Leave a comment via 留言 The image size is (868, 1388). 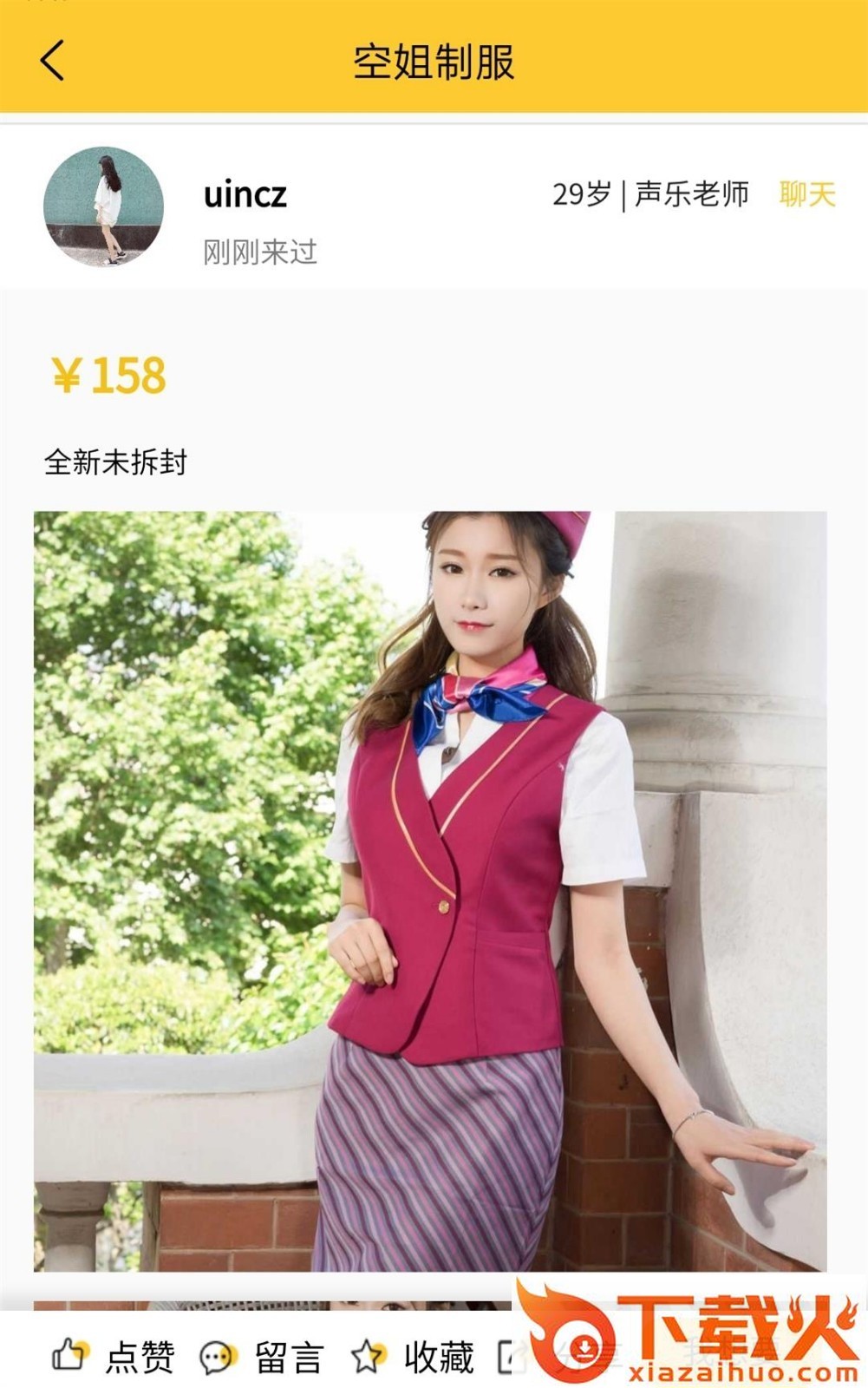tap(262, 1357)
